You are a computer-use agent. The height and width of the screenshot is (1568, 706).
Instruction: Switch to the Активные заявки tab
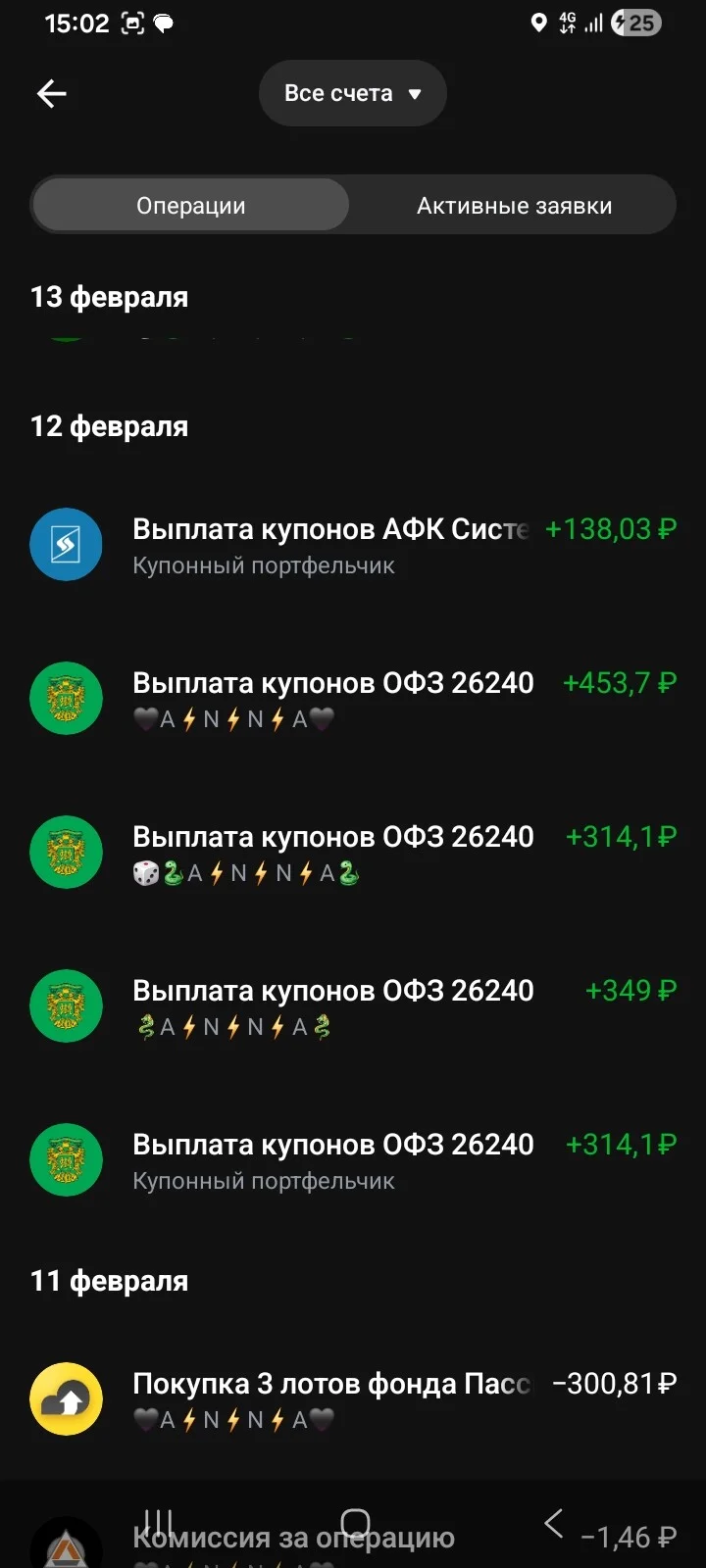pyautogui.click(x=514, y=206)
